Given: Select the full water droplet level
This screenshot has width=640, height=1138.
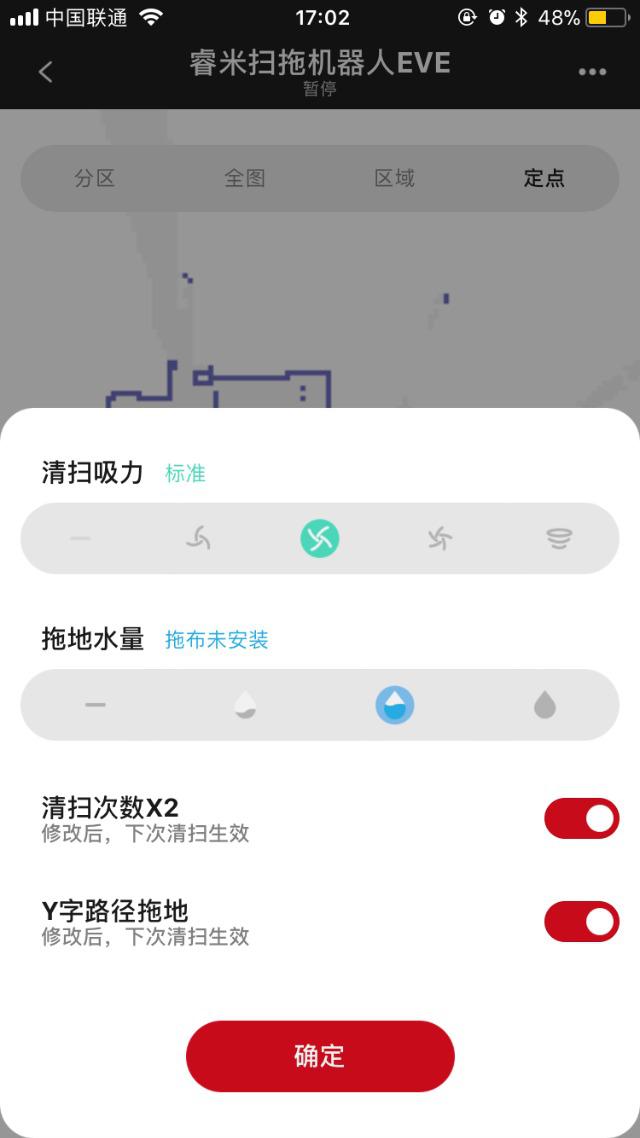Looking at the screenshot, I should 544,705.
